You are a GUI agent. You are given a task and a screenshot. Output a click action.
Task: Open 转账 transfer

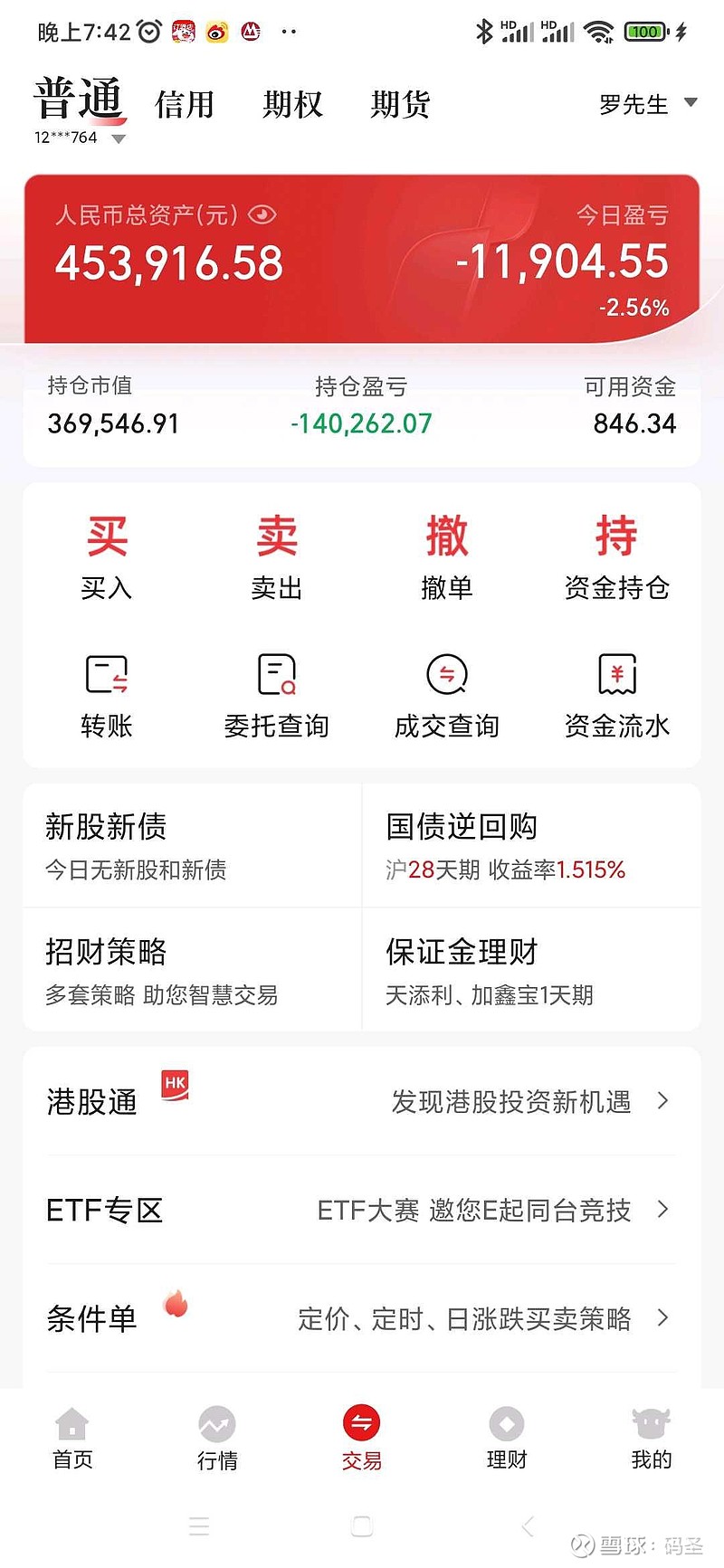click(107, 695)
